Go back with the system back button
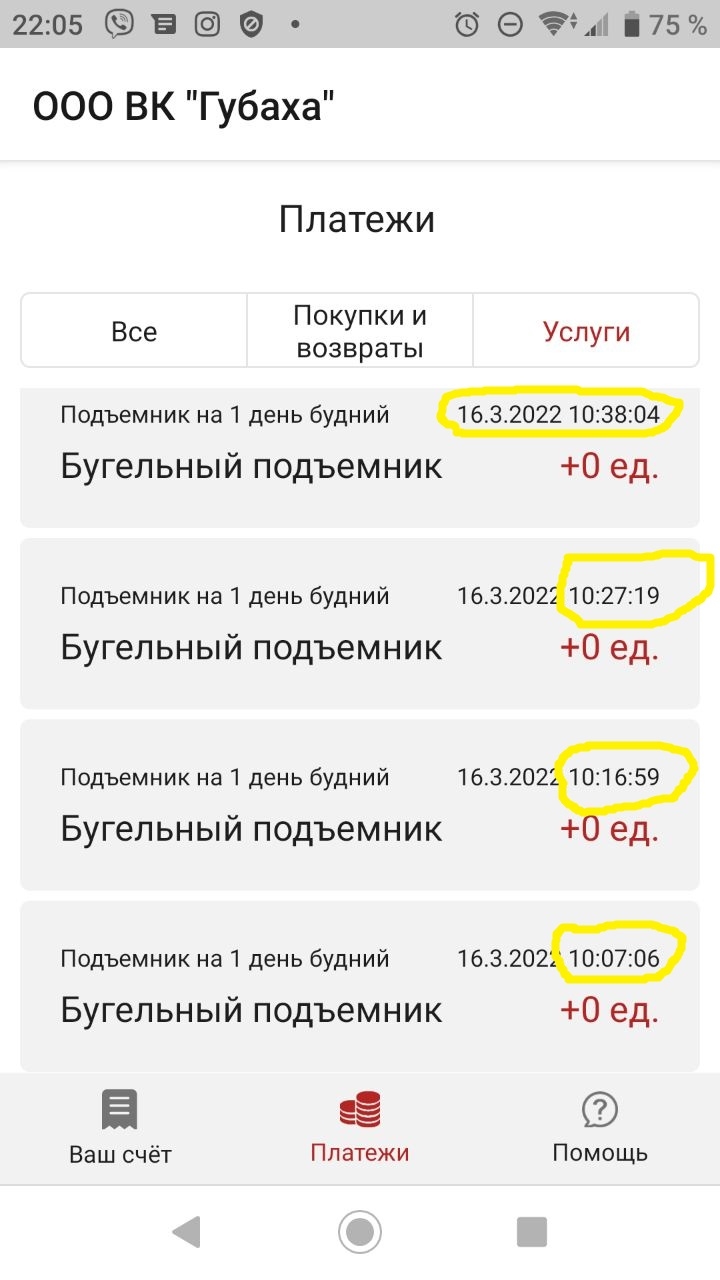 click(187, 1232)
